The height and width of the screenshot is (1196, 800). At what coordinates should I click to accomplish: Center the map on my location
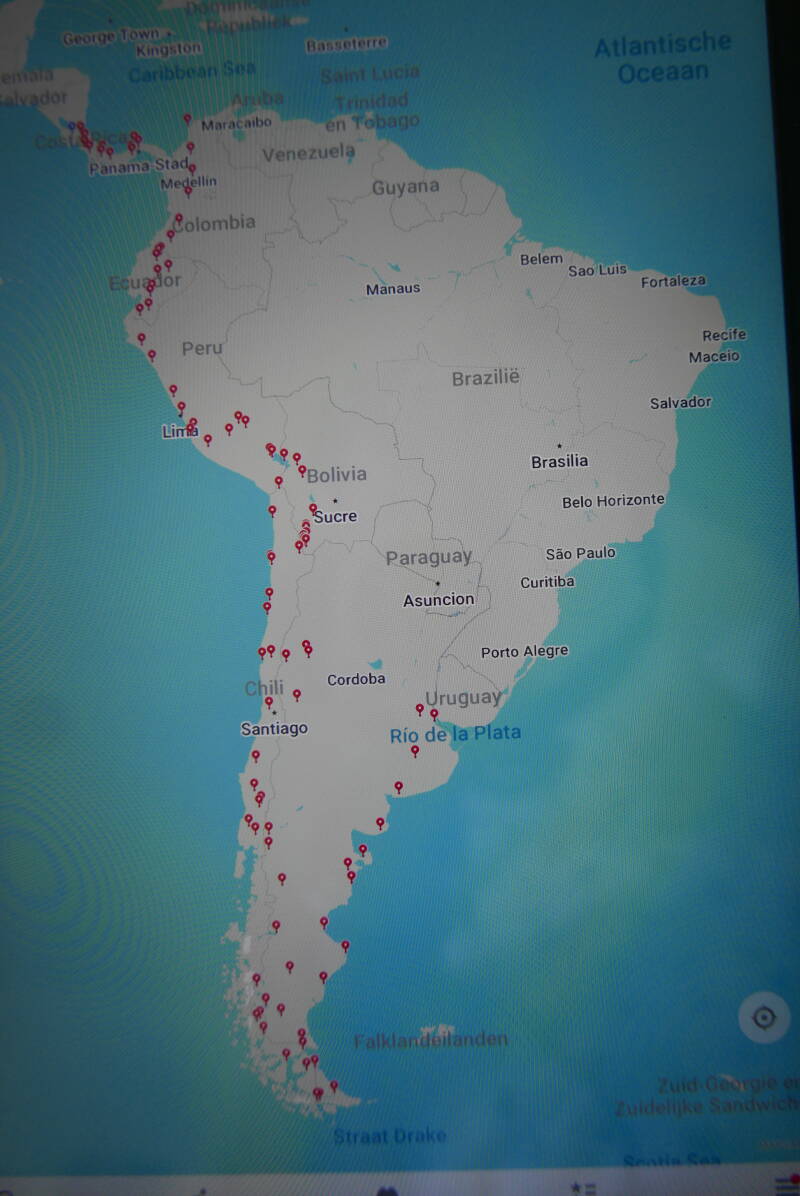(x=764, y=1018)
